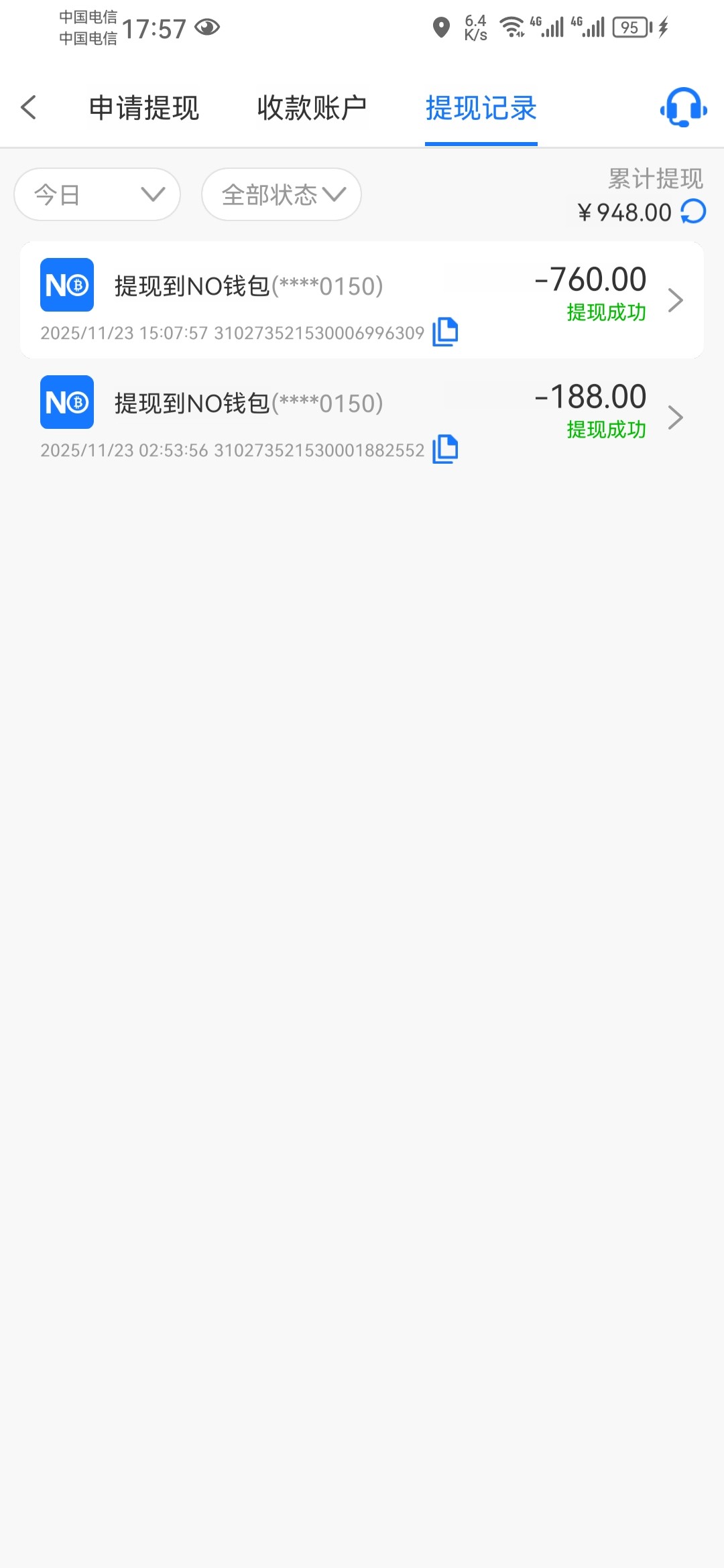Image resolution: width=724 pixels, height=1568 pixels.
Task: Contact customer service via the headset icon
Action: point(683,107)
